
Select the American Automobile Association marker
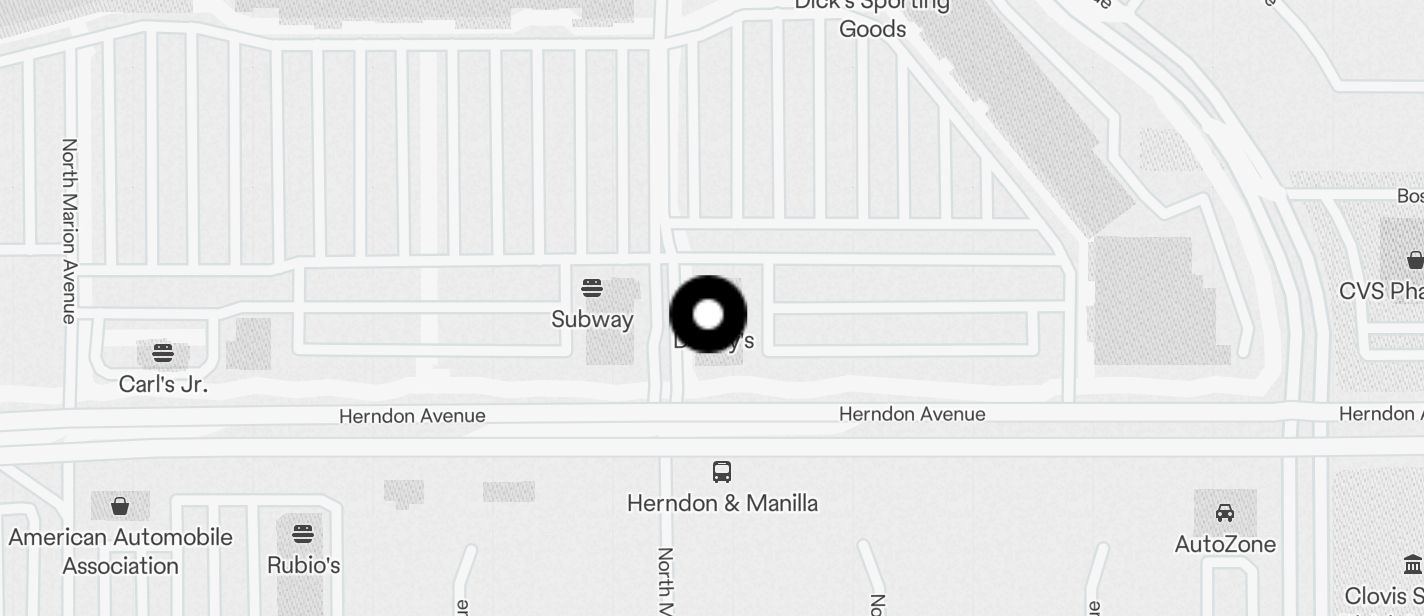pyautogui.click(x=120, y=506)
